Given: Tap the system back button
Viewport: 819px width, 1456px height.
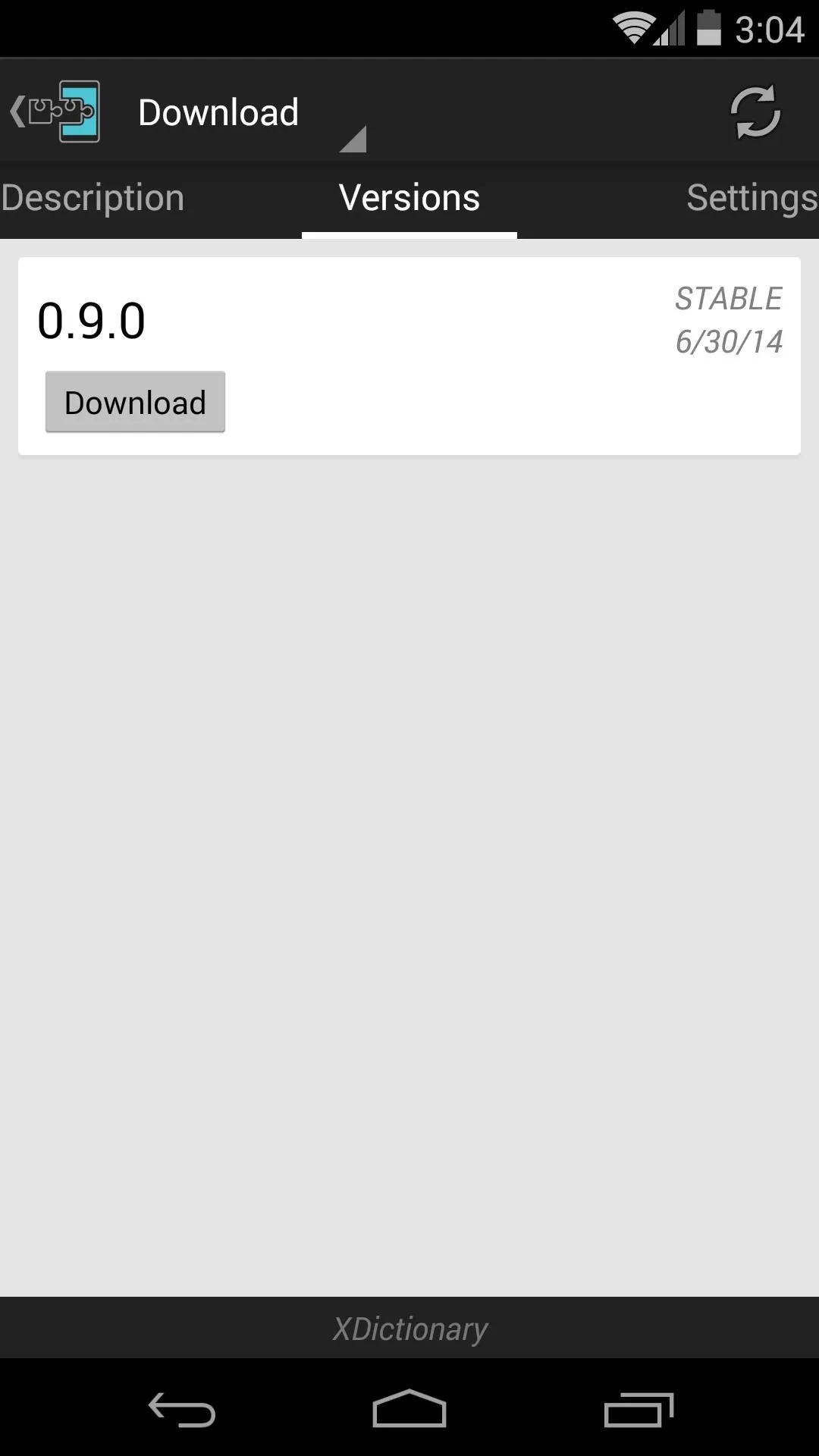Looking at the screenshot, I should pyautogui.click(x=182, y=1410).
